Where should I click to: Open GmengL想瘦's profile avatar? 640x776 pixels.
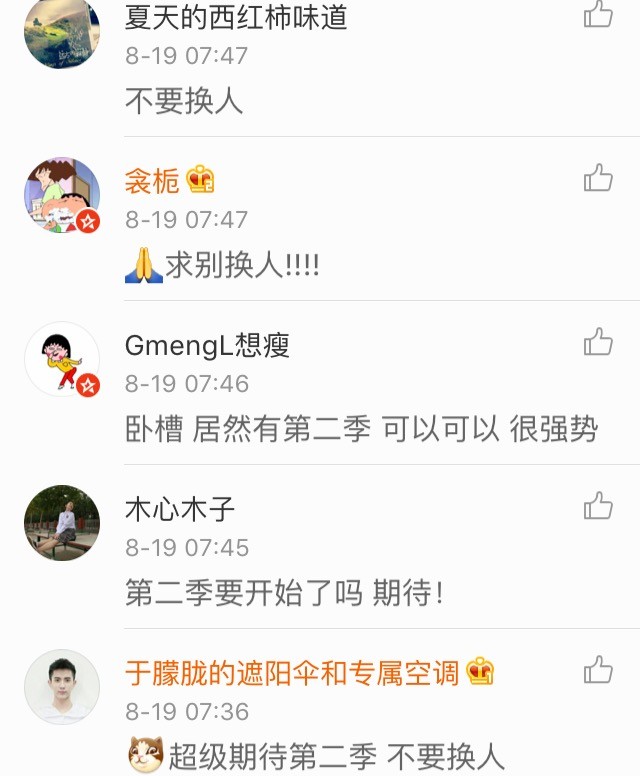(62, 359)
